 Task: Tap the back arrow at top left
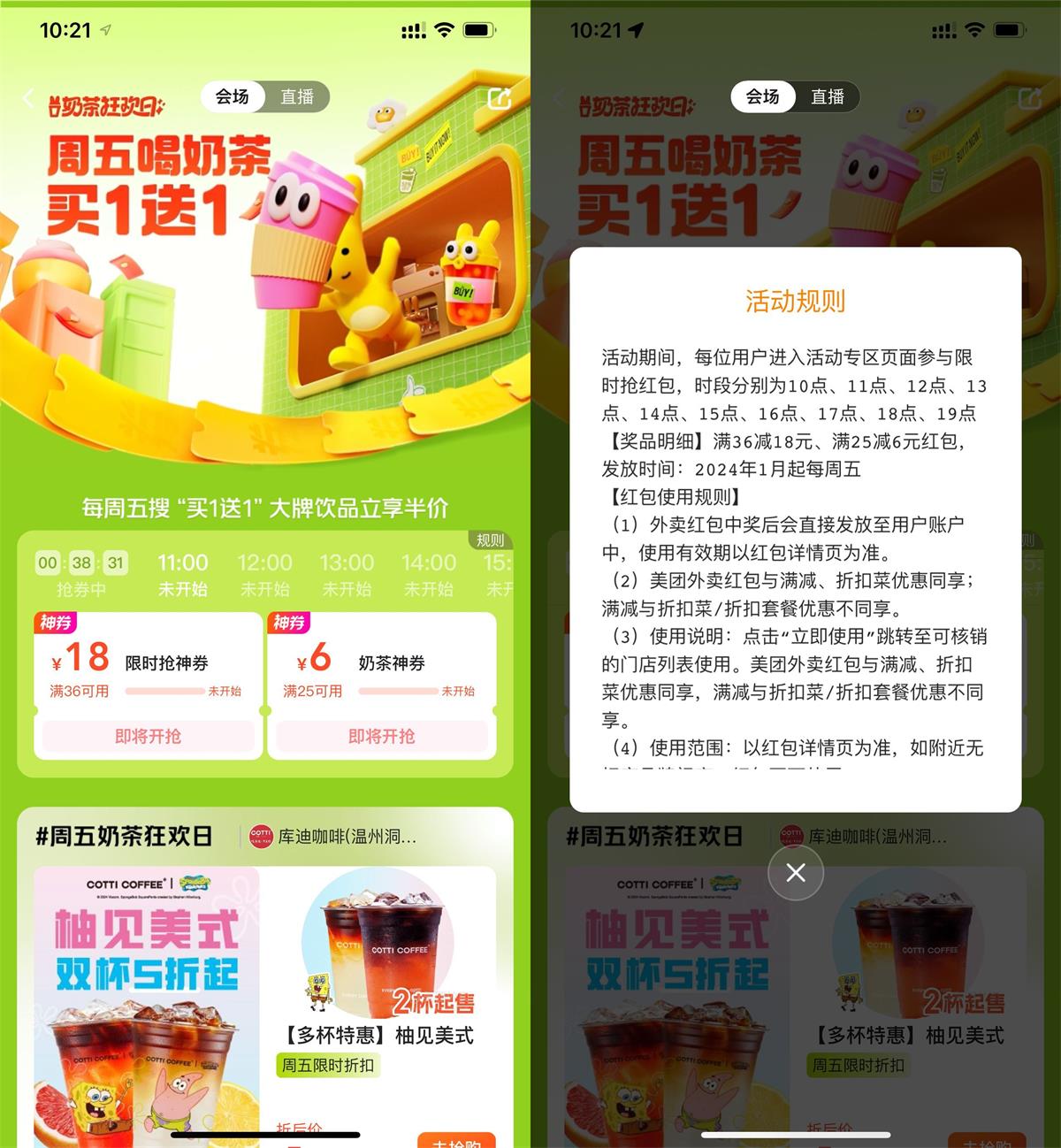(28, 97)
